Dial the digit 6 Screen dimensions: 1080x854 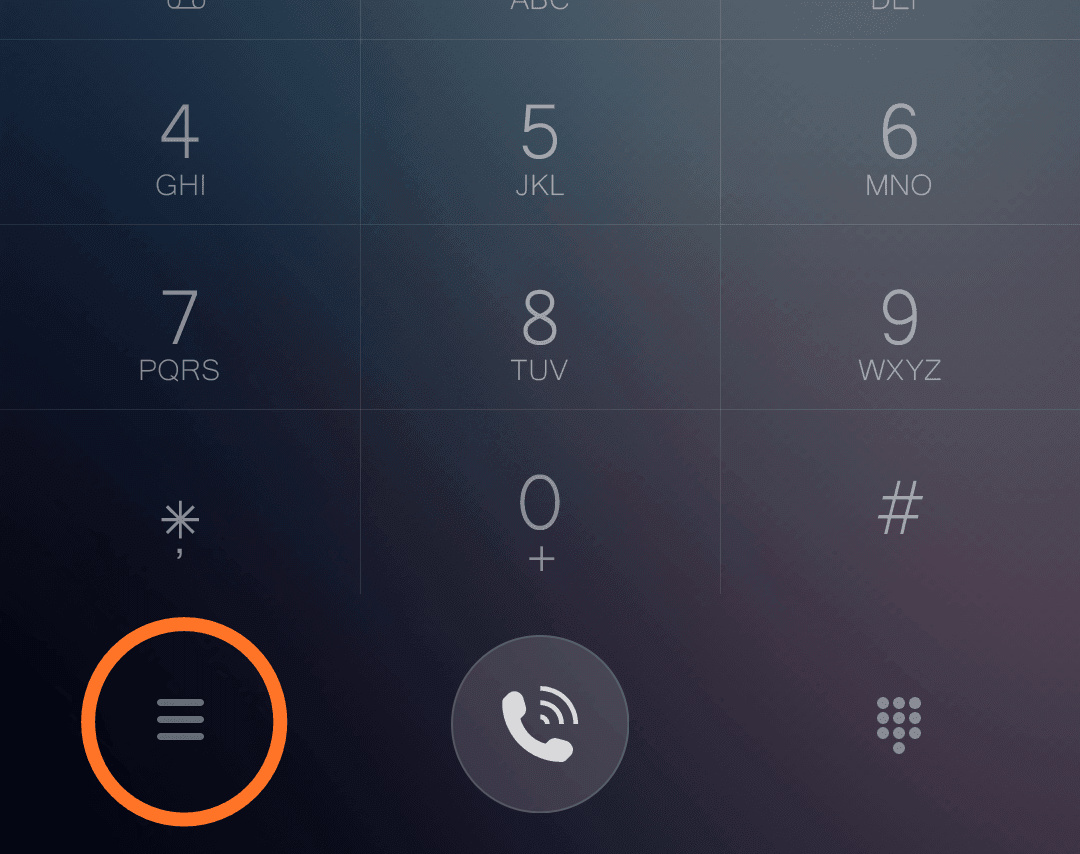click(898, 145)
